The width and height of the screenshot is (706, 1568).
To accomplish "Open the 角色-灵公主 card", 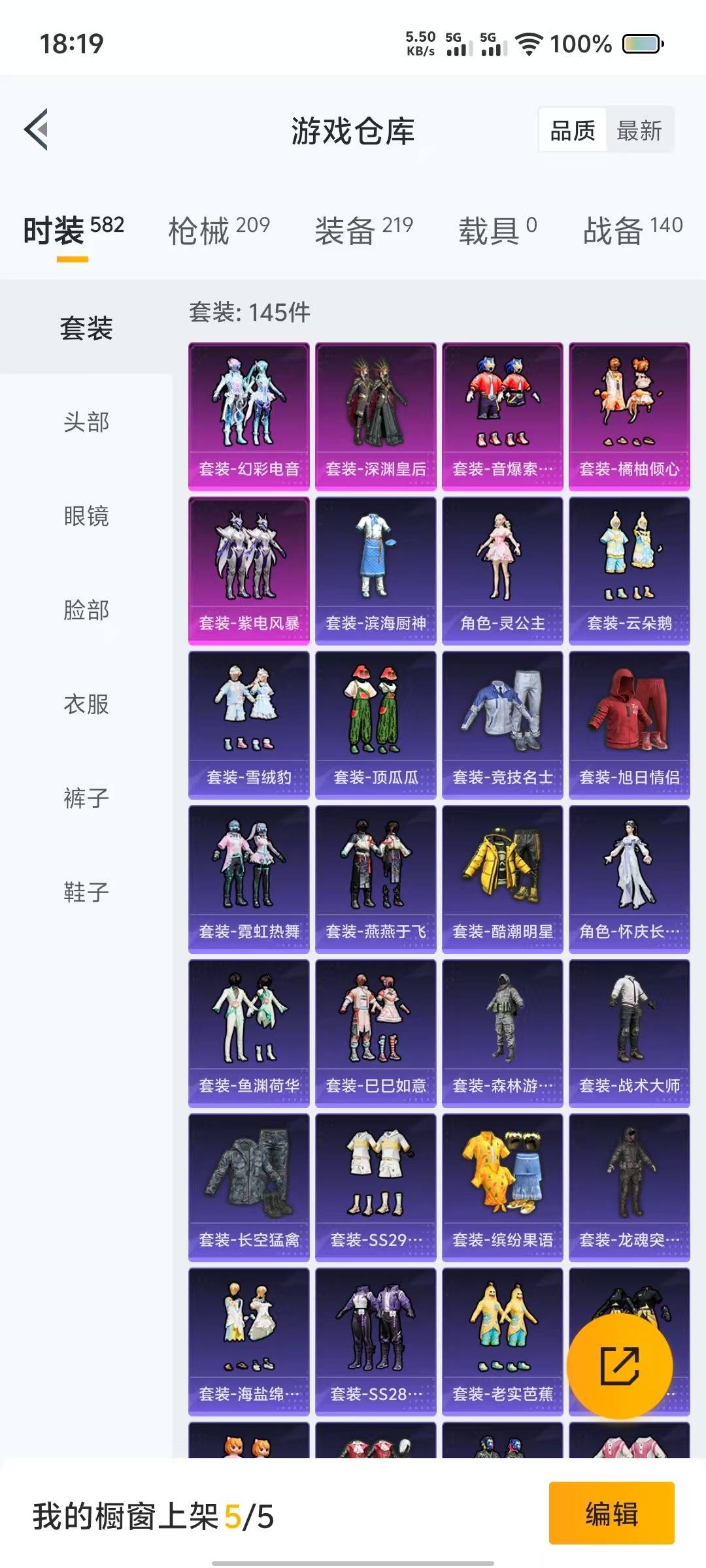I will (x=503, y=571).
